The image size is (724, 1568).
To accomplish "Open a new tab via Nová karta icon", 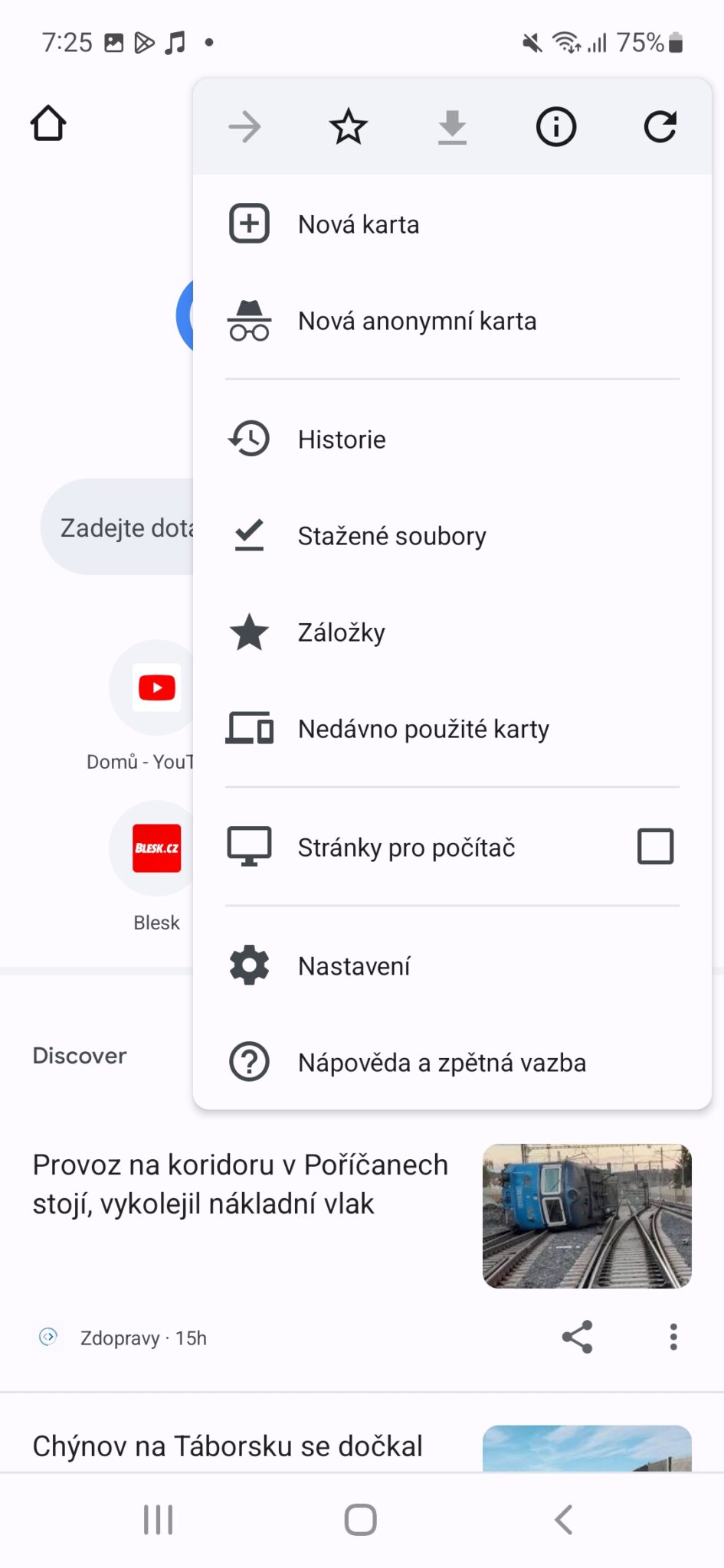I will pyautogui.click(x=248, y=223).
